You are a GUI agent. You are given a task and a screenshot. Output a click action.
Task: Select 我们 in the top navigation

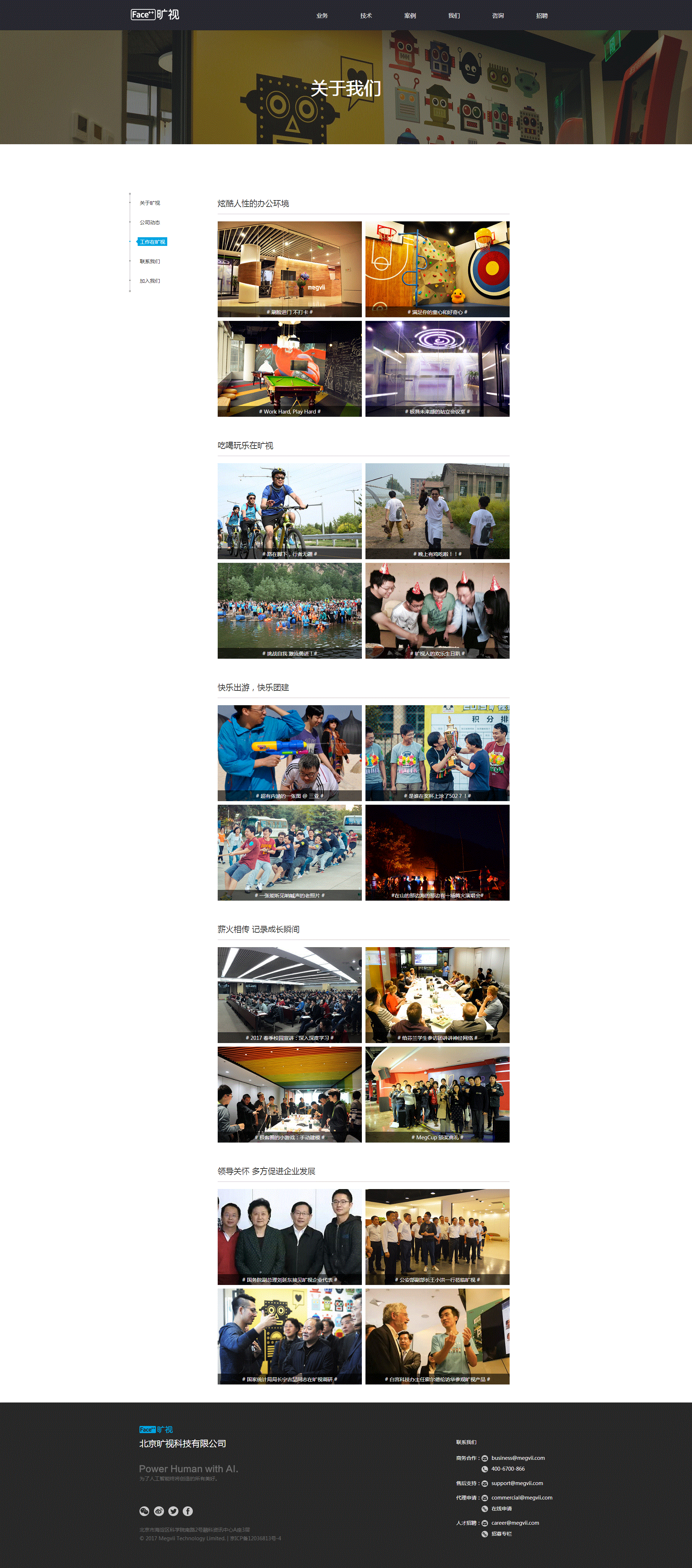click(454, 16)
